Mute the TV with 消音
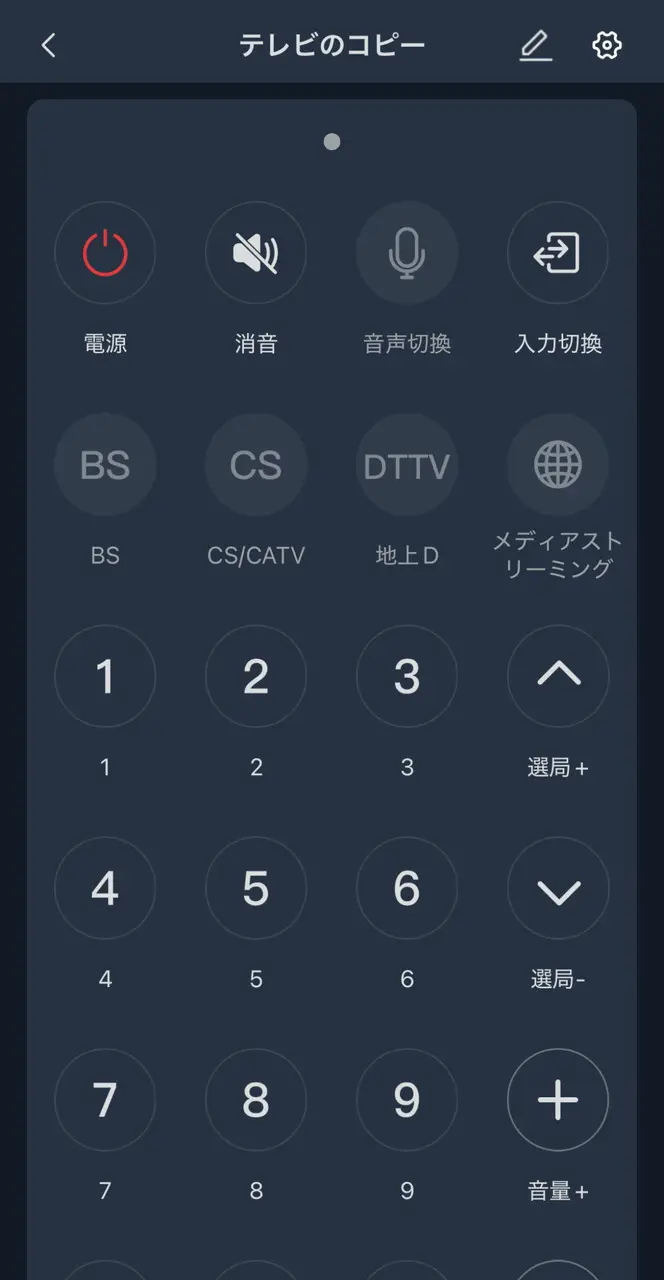 pyautogui.click(x=256, y=253)
